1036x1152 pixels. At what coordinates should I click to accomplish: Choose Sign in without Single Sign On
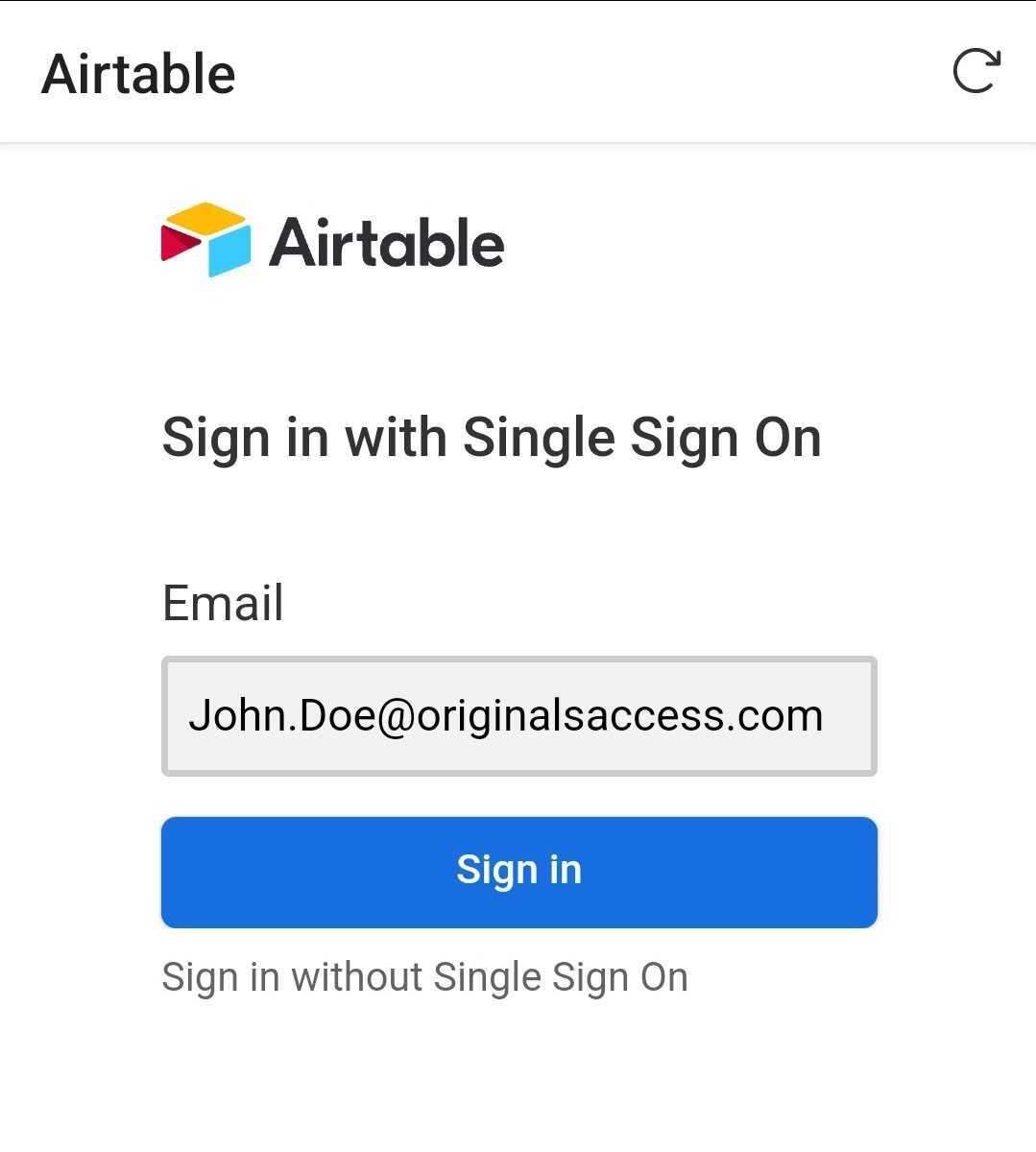coord(424,977)
